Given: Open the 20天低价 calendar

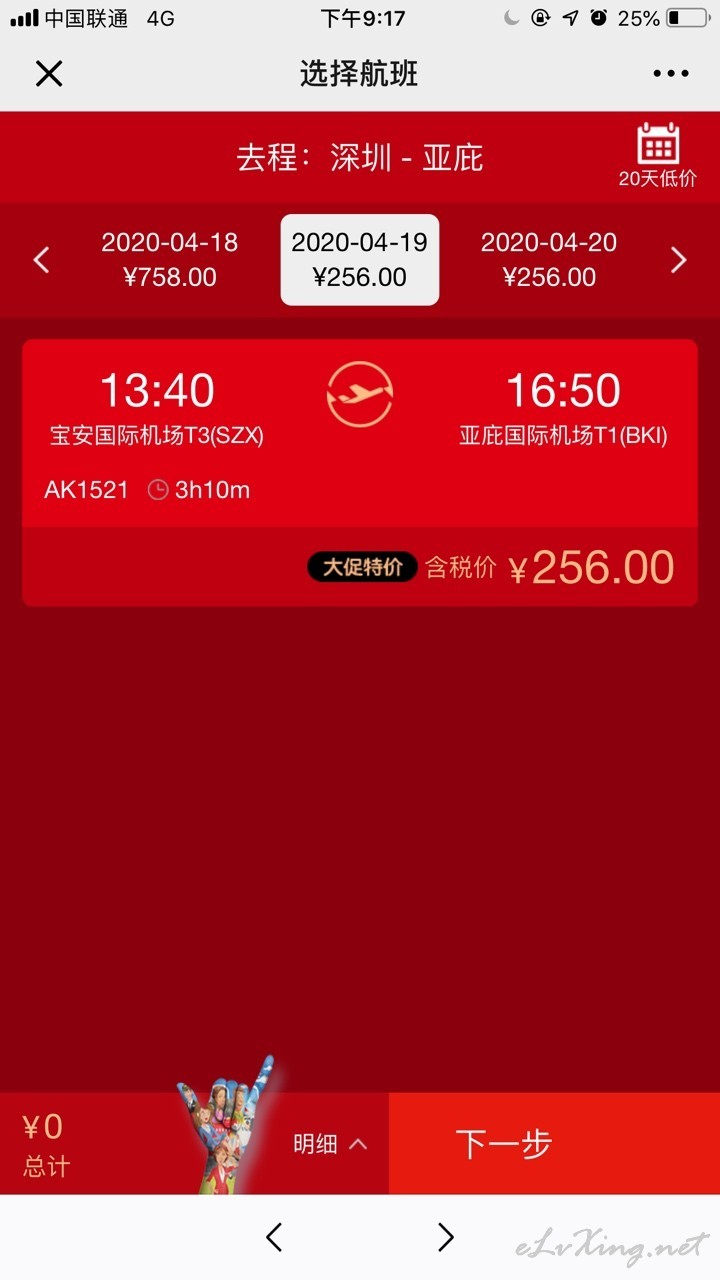Looking at the screenshot, I should click(657, 156).
